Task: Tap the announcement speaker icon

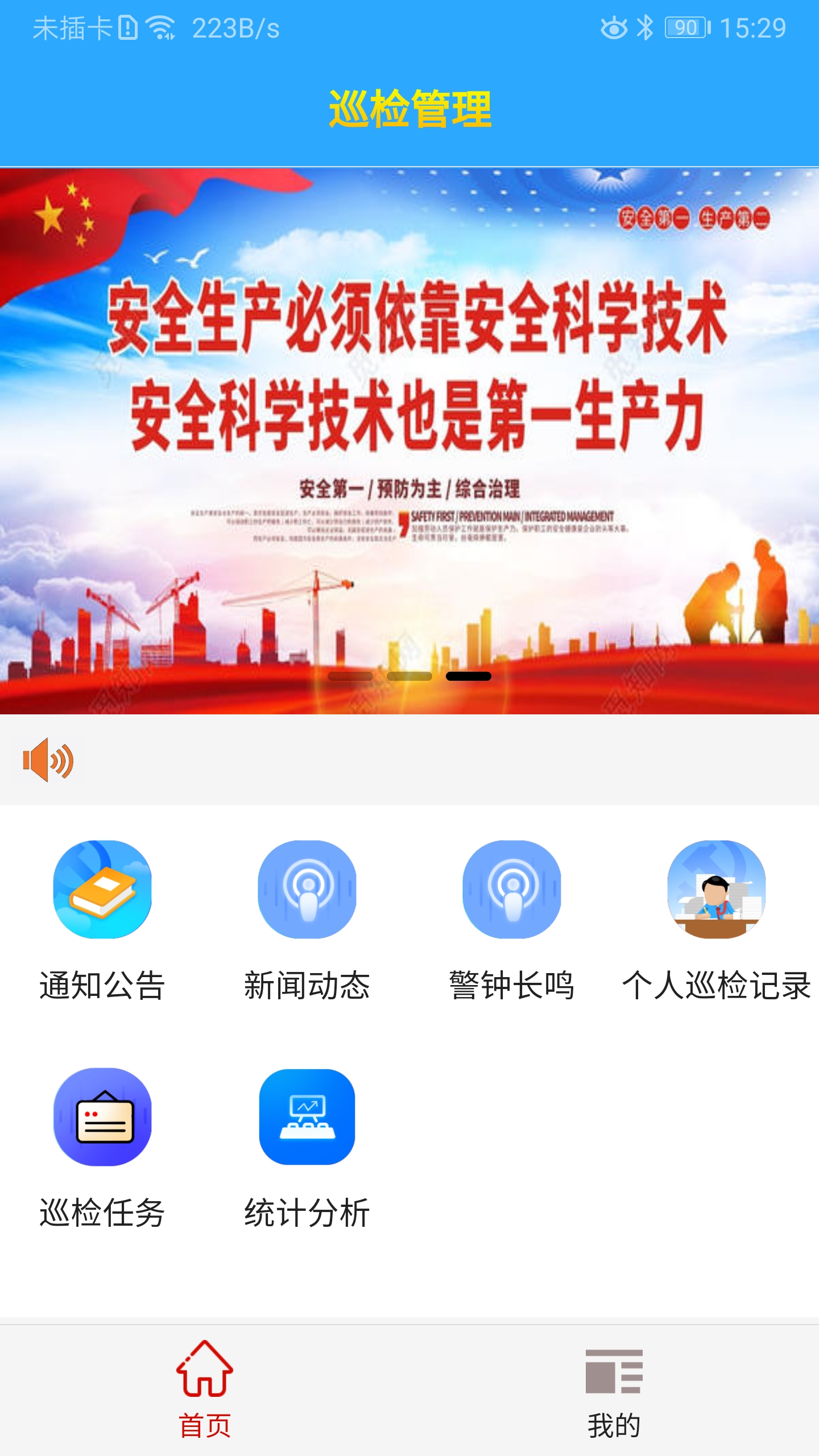Action: pyautogui.click(x=48, y=760)
